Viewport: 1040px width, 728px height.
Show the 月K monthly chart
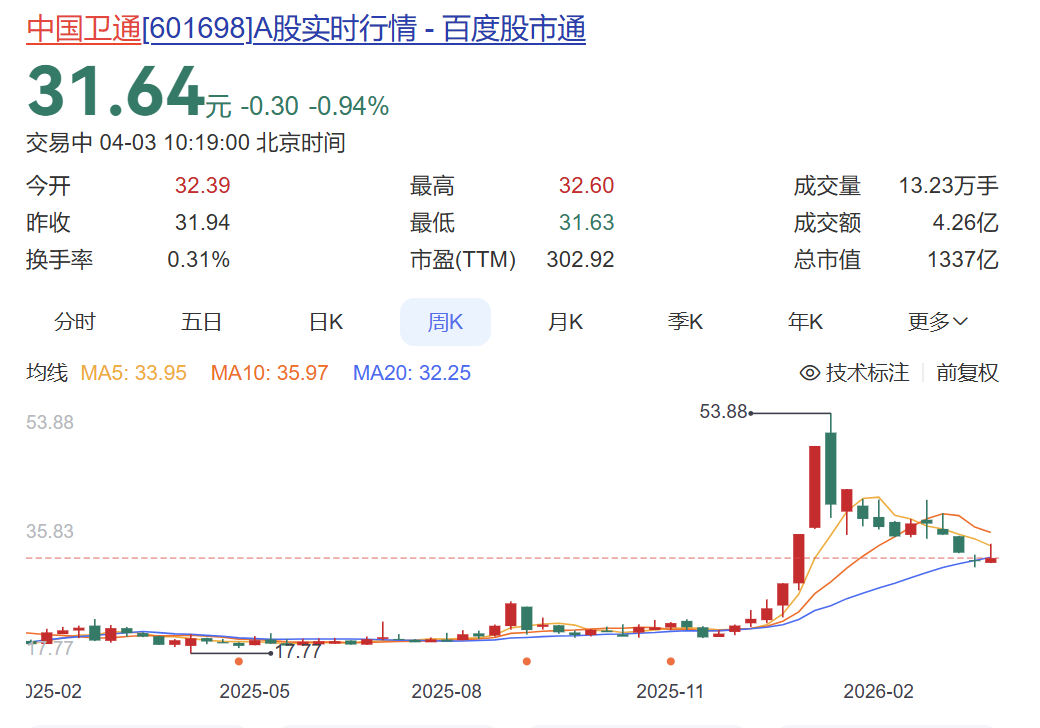tap(565, 322)
